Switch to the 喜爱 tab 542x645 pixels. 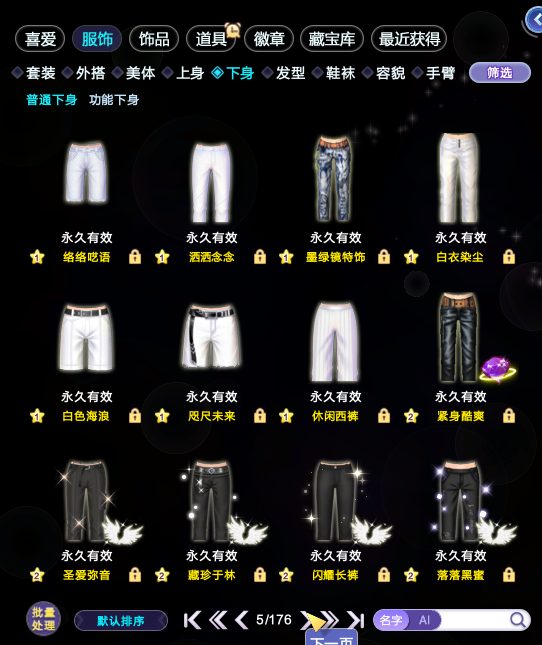(40, 39)
